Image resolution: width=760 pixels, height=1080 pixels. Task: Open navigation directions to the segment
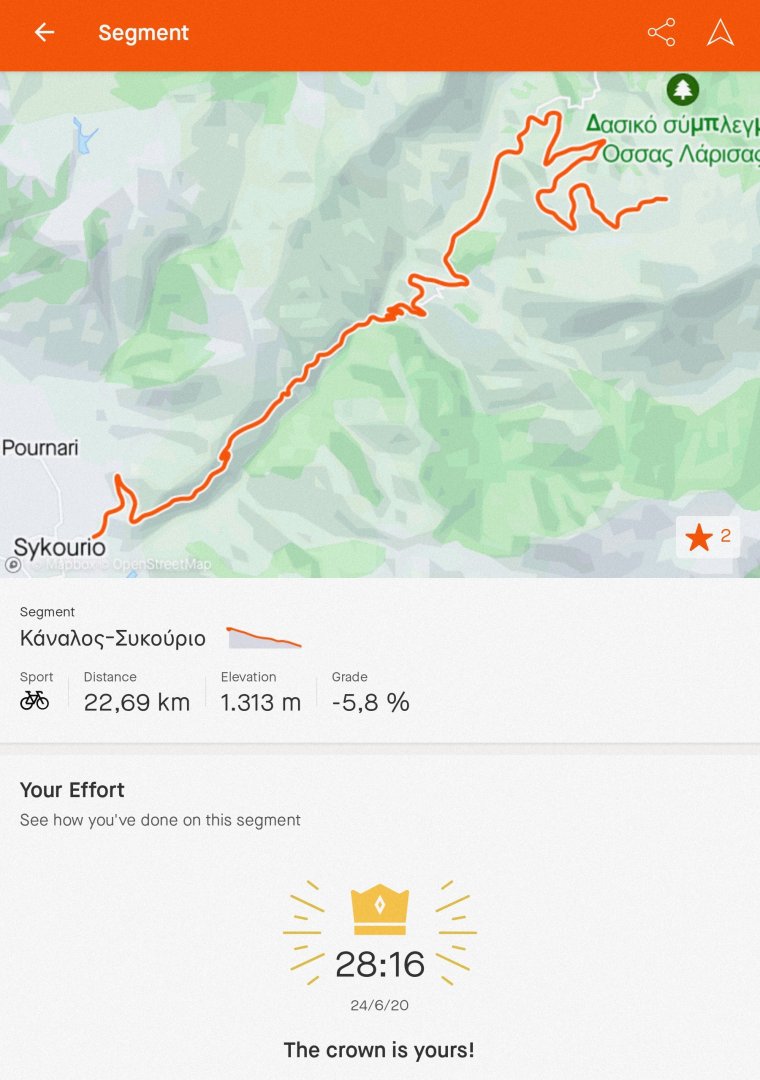tap(720, 33)
